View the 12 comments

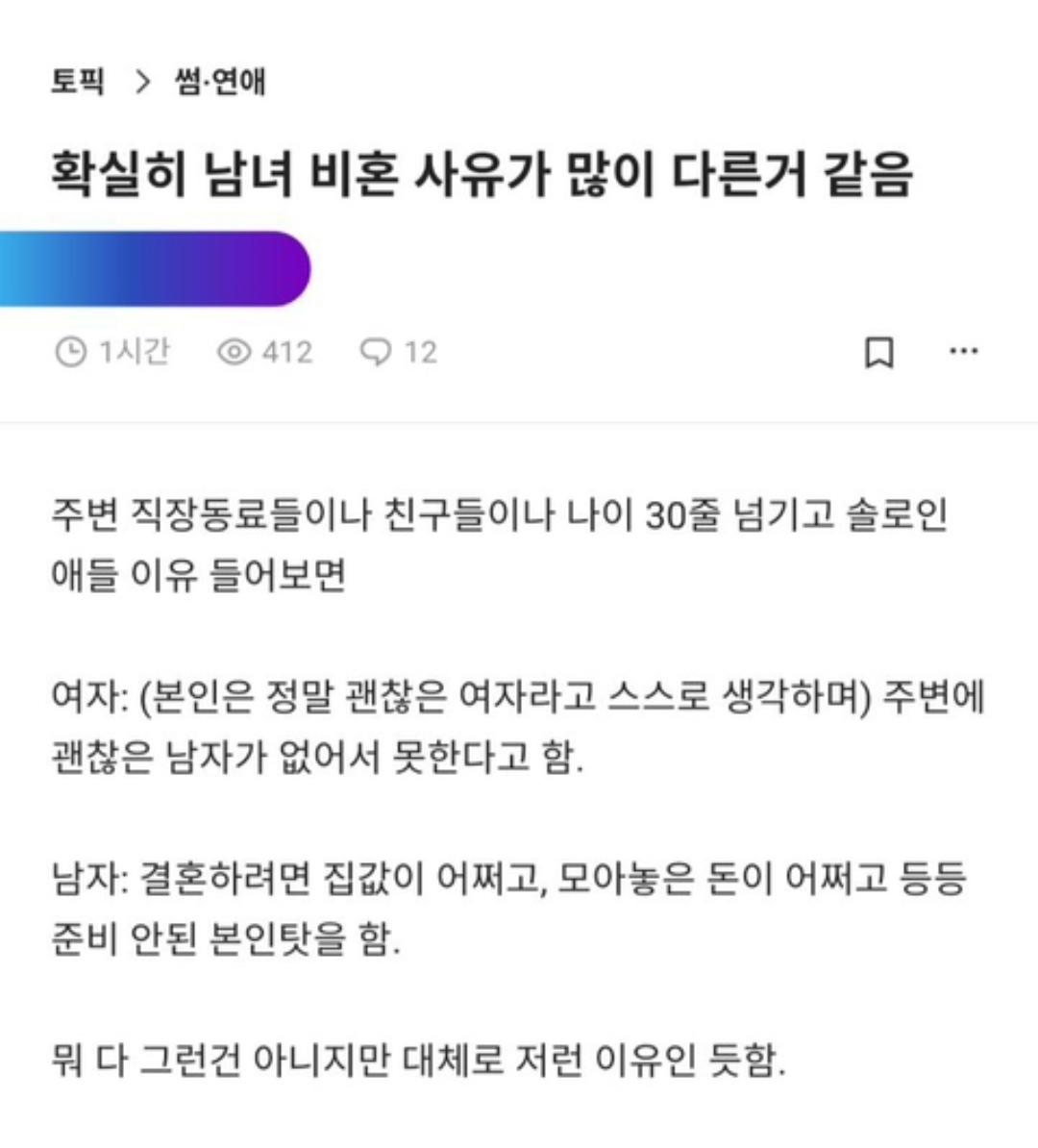click(399, 352)
